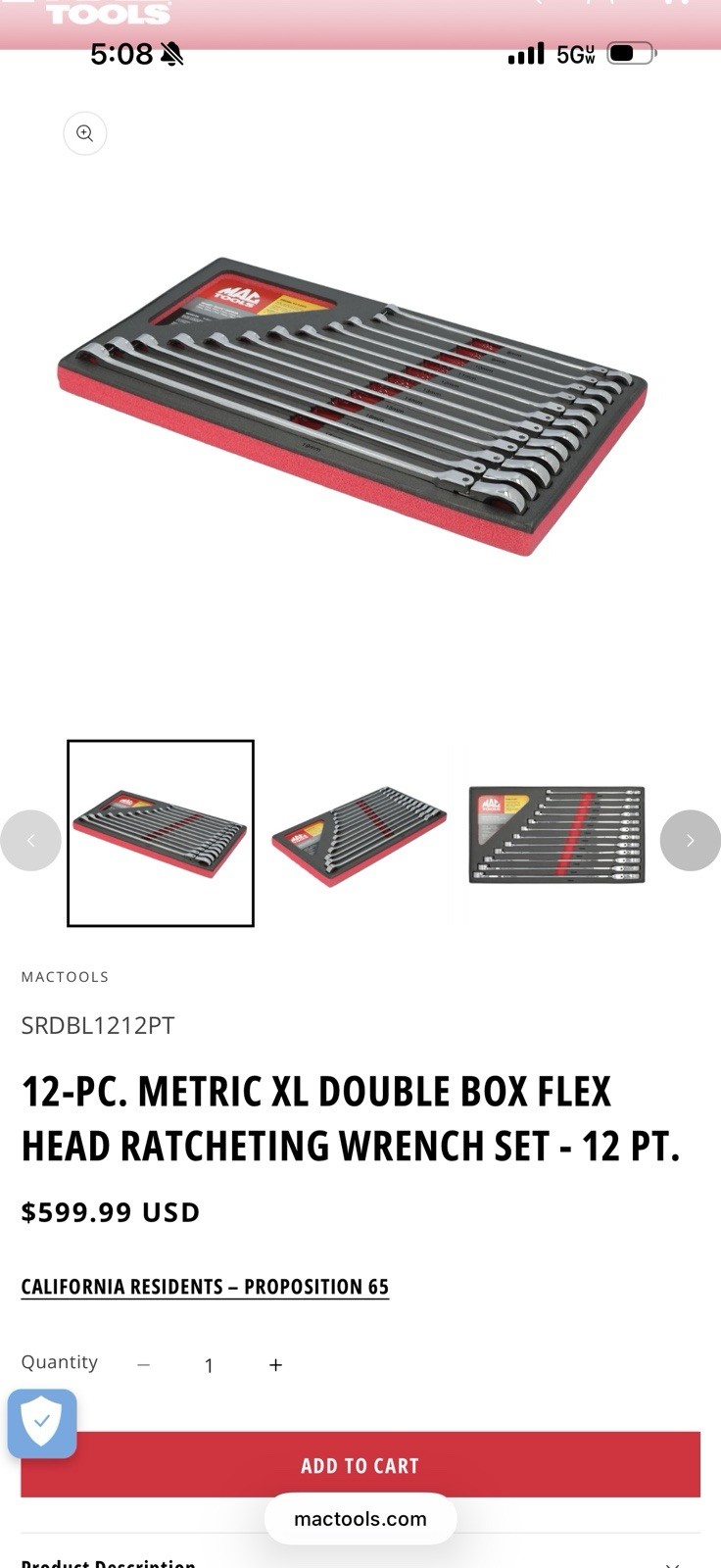Edit the quantity number field
The width and height of the screenshot is (721, 1568).
click(x=209, y=1365)
